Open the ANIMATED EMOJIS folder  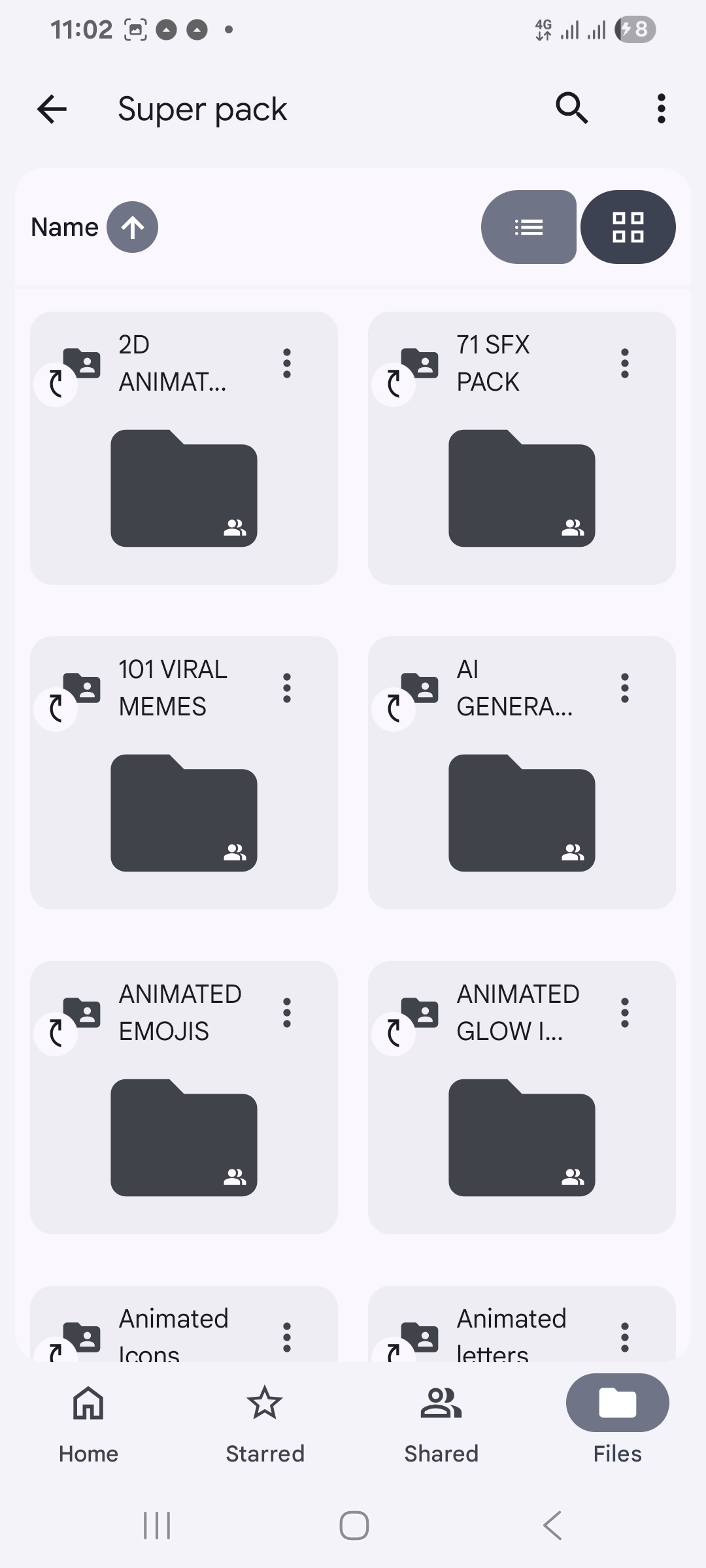tap(184, 1137)
